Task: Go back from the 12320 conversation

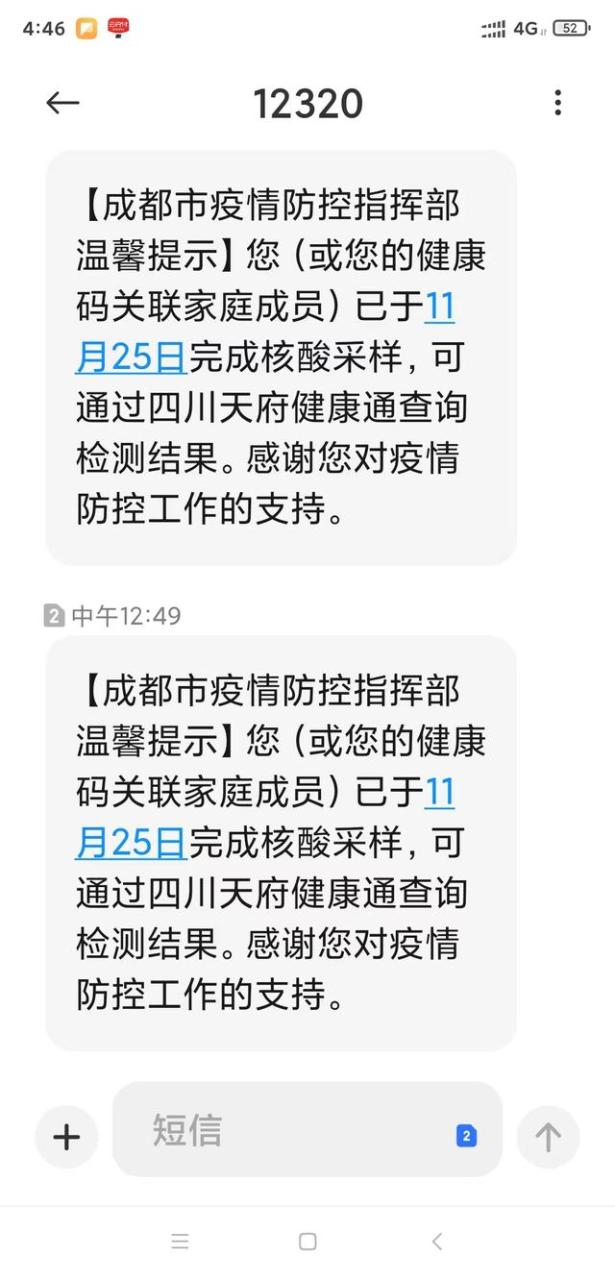Action: tap(62, 103)
